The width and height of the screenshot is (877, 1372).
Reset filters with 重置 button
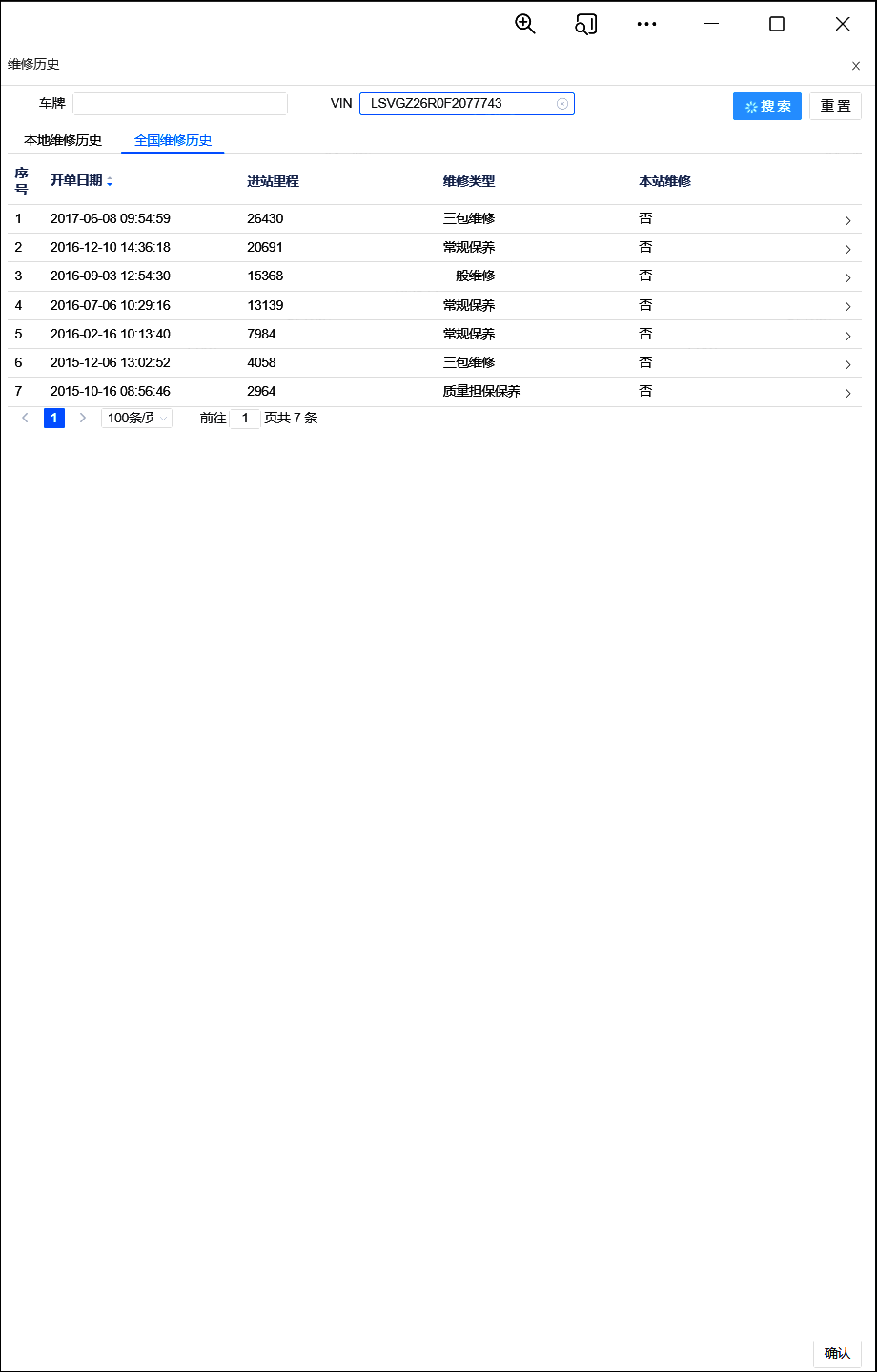pyautogui.click(x=835, y=106)
